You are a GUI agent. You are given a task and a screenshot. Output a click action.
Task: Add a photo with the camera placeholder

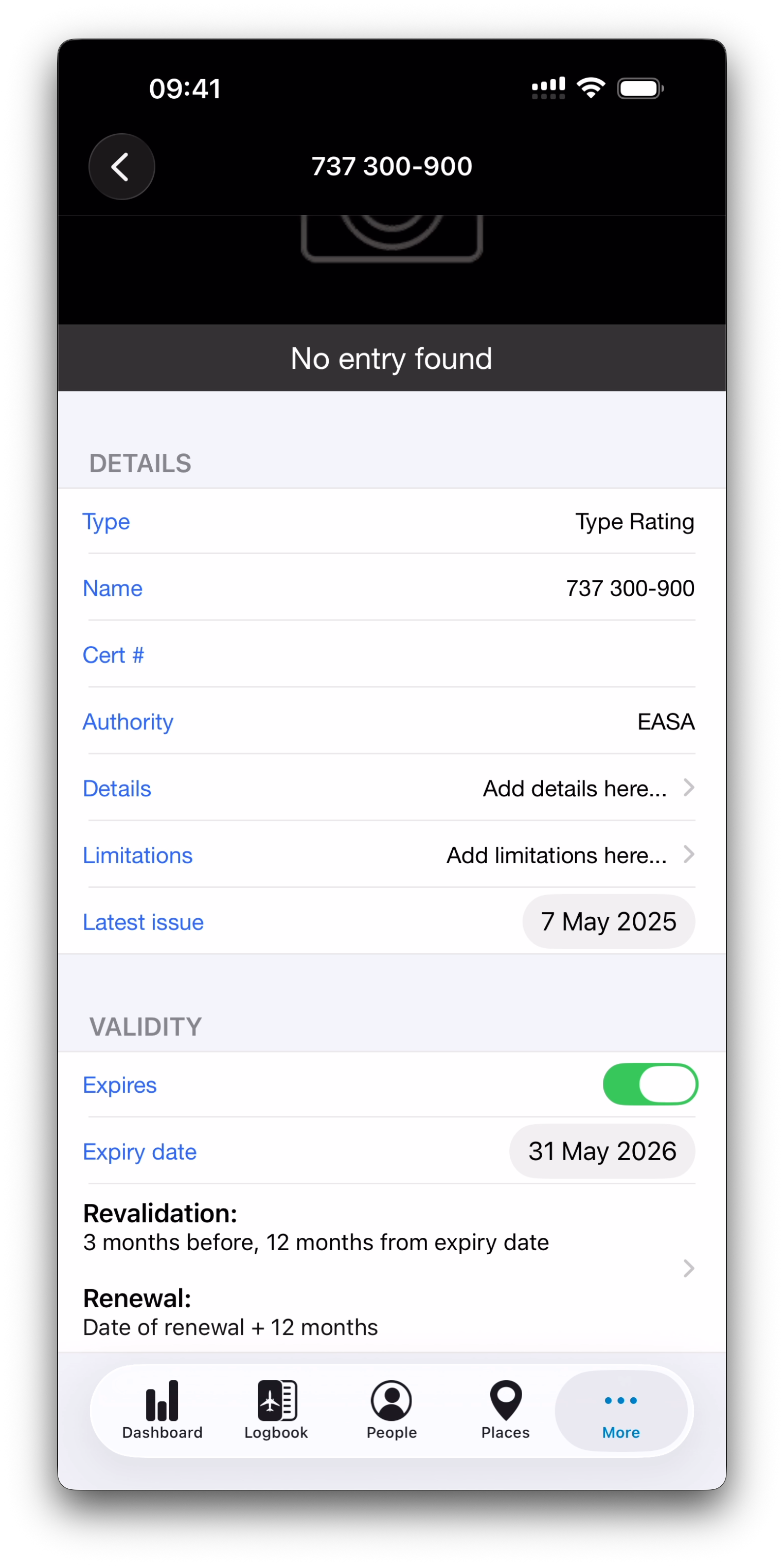[x=392, y=238]
